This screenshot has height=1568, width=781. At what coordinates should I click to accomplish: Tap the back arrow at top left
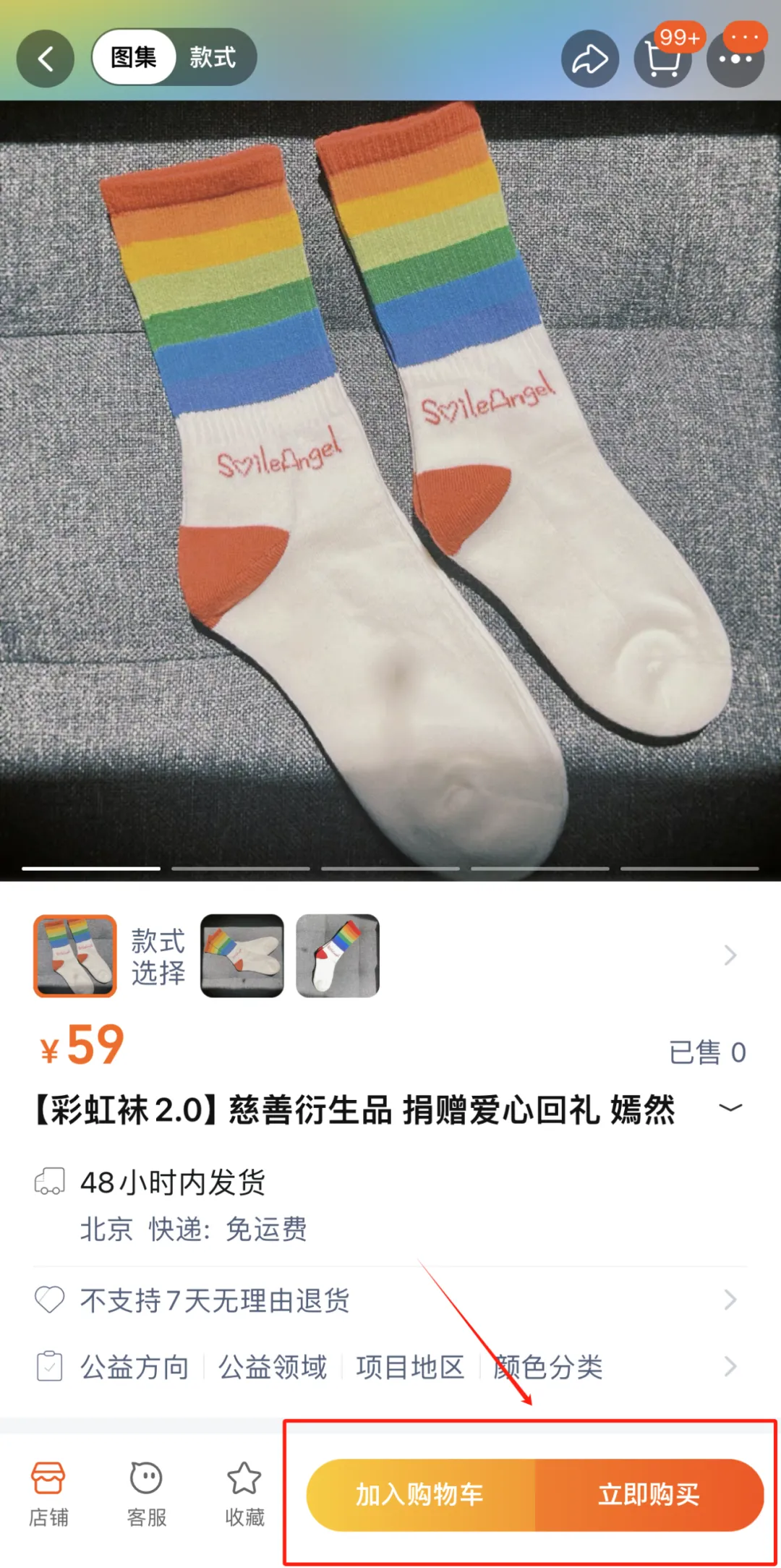pyautogui.click(x=44, y=59)
